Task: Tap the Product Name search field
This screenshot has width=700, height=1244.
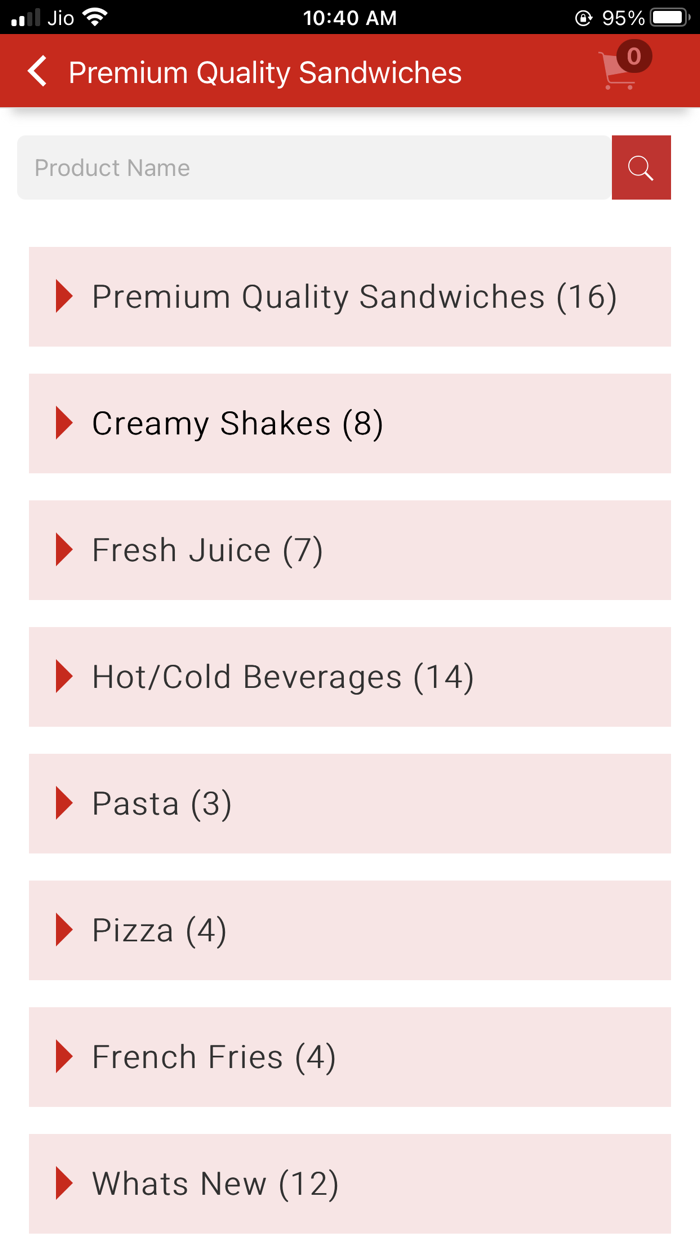Action: (x=314, y=168)
